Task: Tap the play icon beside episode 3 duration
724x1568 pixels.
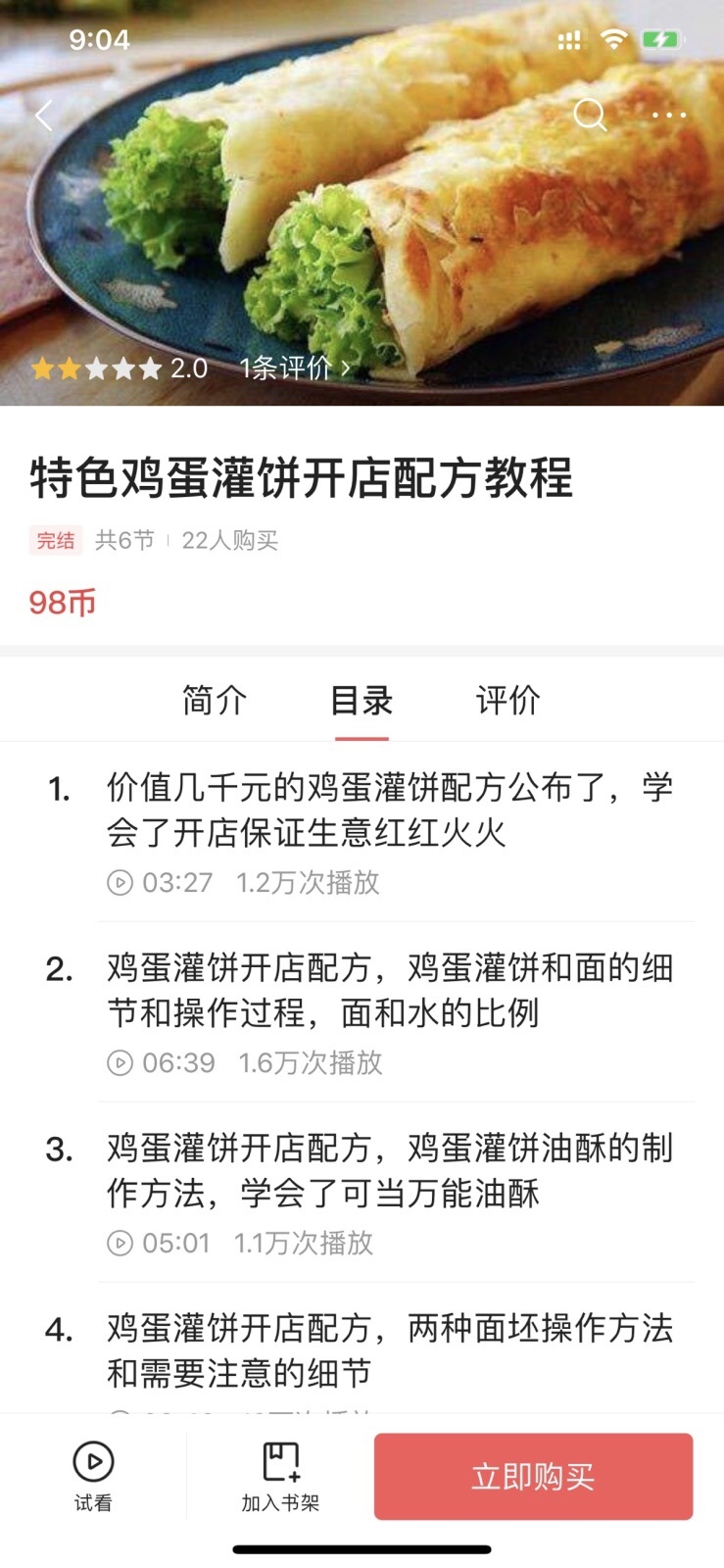Action: 121,1243
